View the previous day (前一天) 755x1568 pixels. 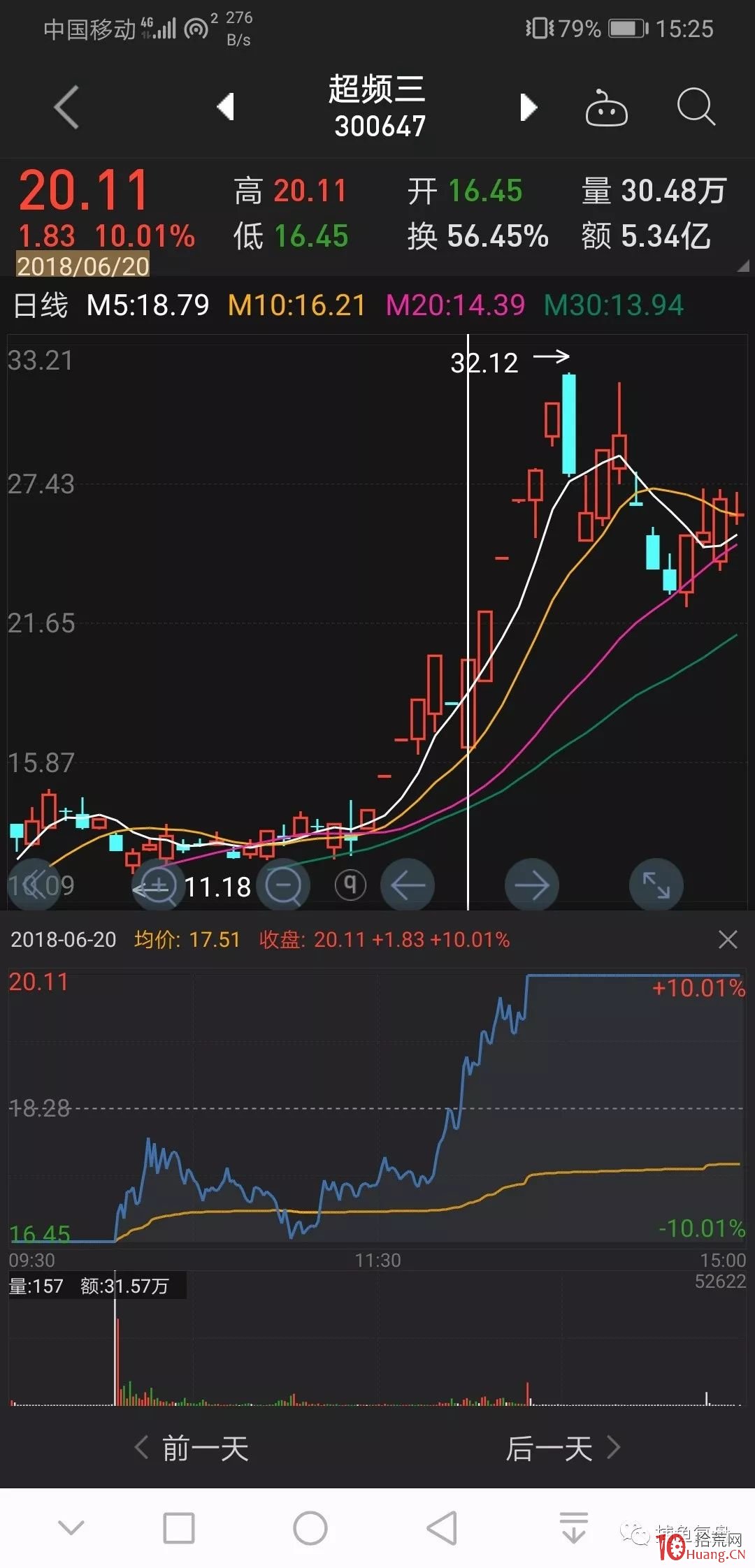(192, 1448)
